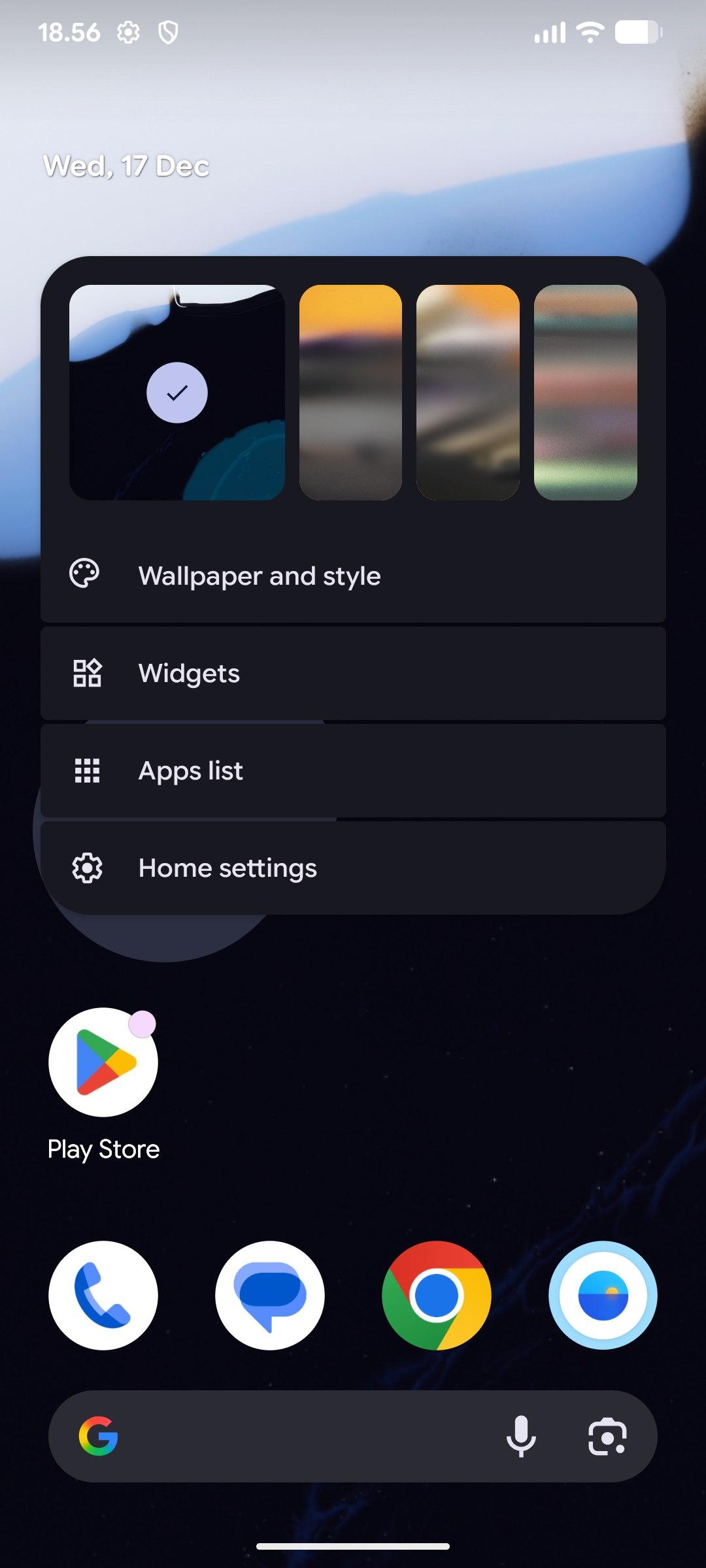
Task: Open Google Lens camera search
Action: coord(607,1436)
